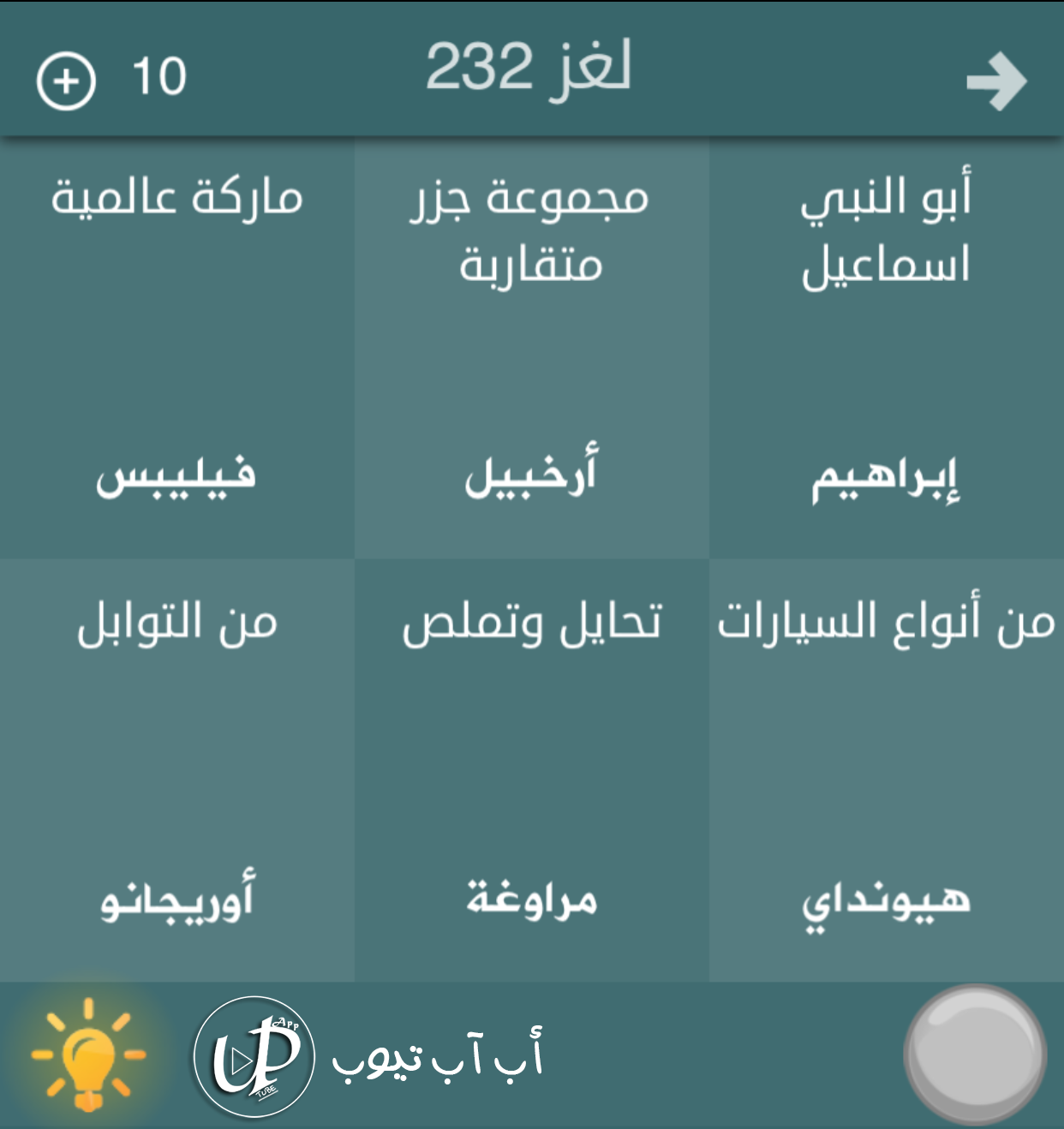Select the من التوابل clue tile

[x=177, y=769]
